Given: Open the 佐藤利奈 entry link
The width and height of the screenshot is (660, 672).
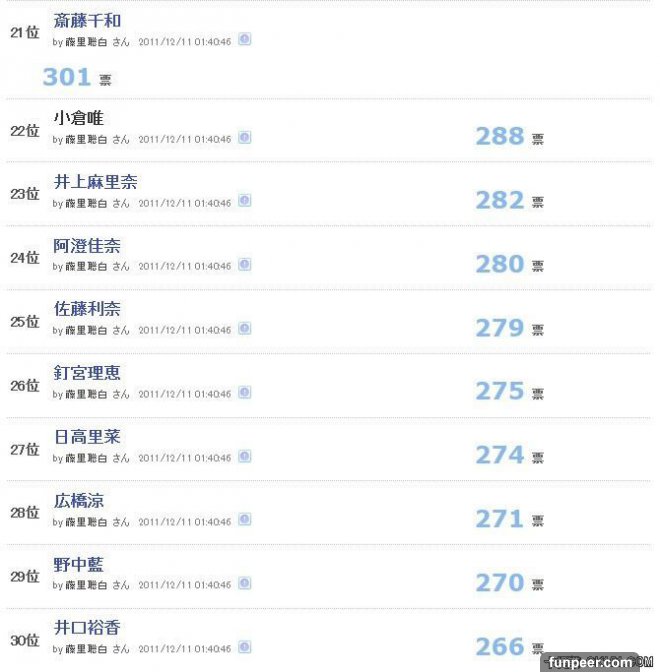Looking at the screenshot, I should click(x=87, y=309).
